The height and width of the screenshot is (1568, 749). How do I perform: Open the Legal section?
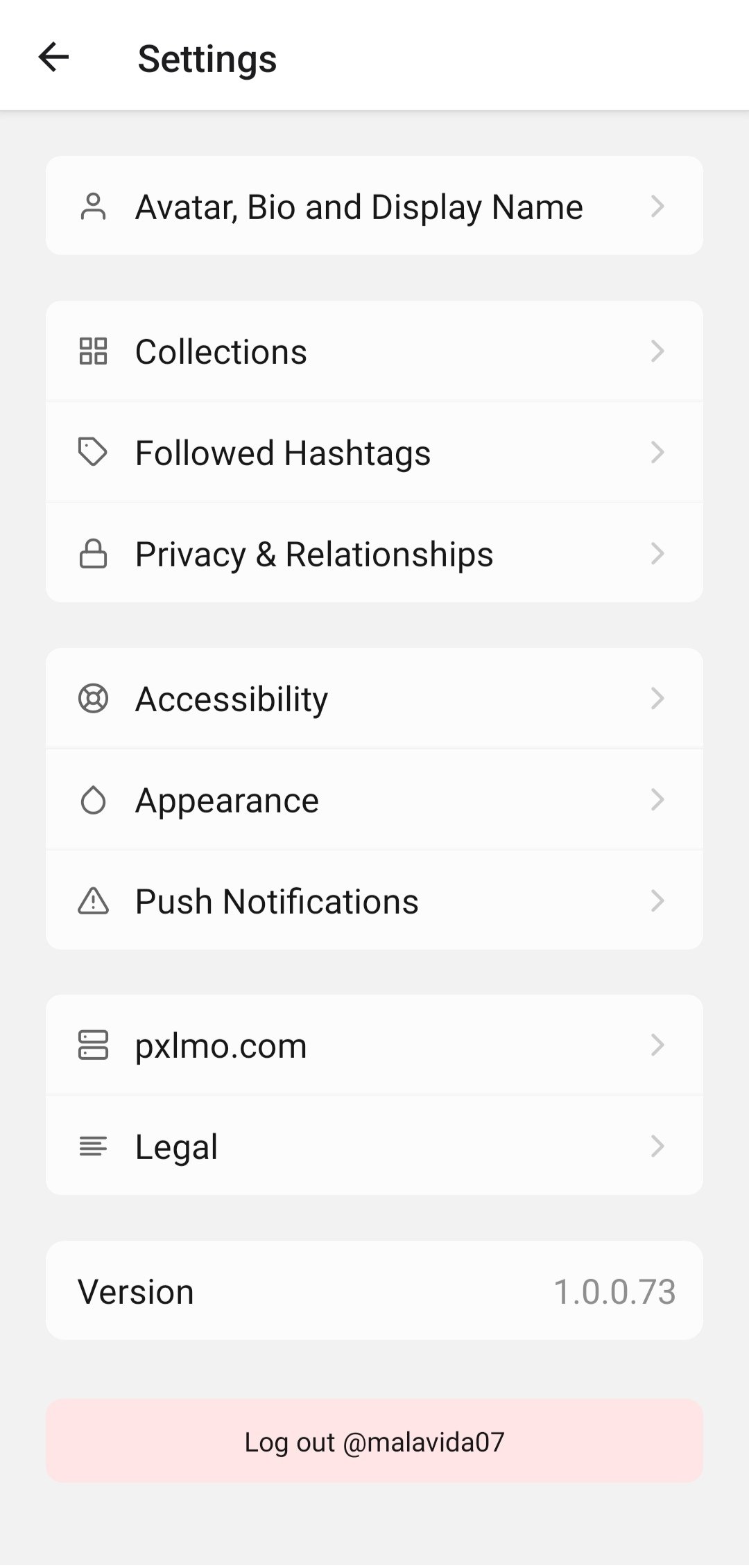[x=374, y=1147]
